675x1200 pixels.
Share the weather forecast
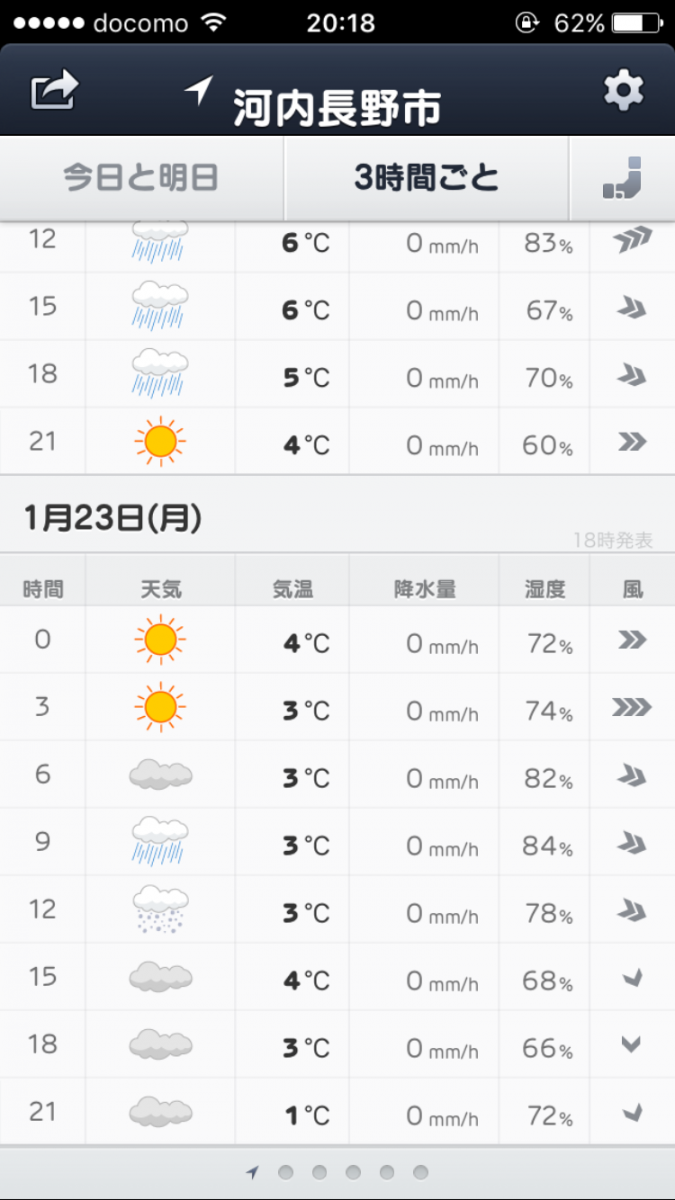[54, 92]
